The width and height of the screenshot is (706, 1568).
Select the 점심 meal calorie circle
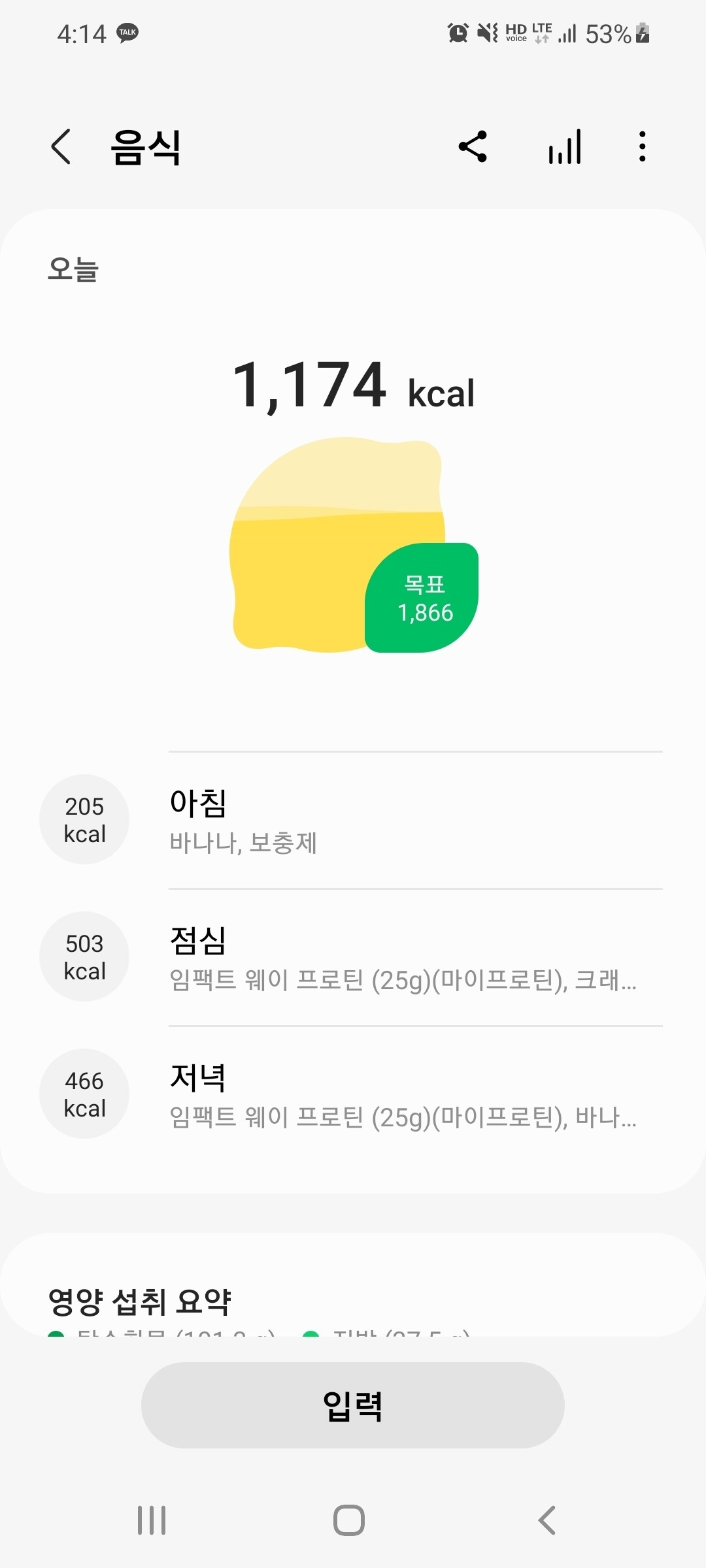(x=84, y=957)
